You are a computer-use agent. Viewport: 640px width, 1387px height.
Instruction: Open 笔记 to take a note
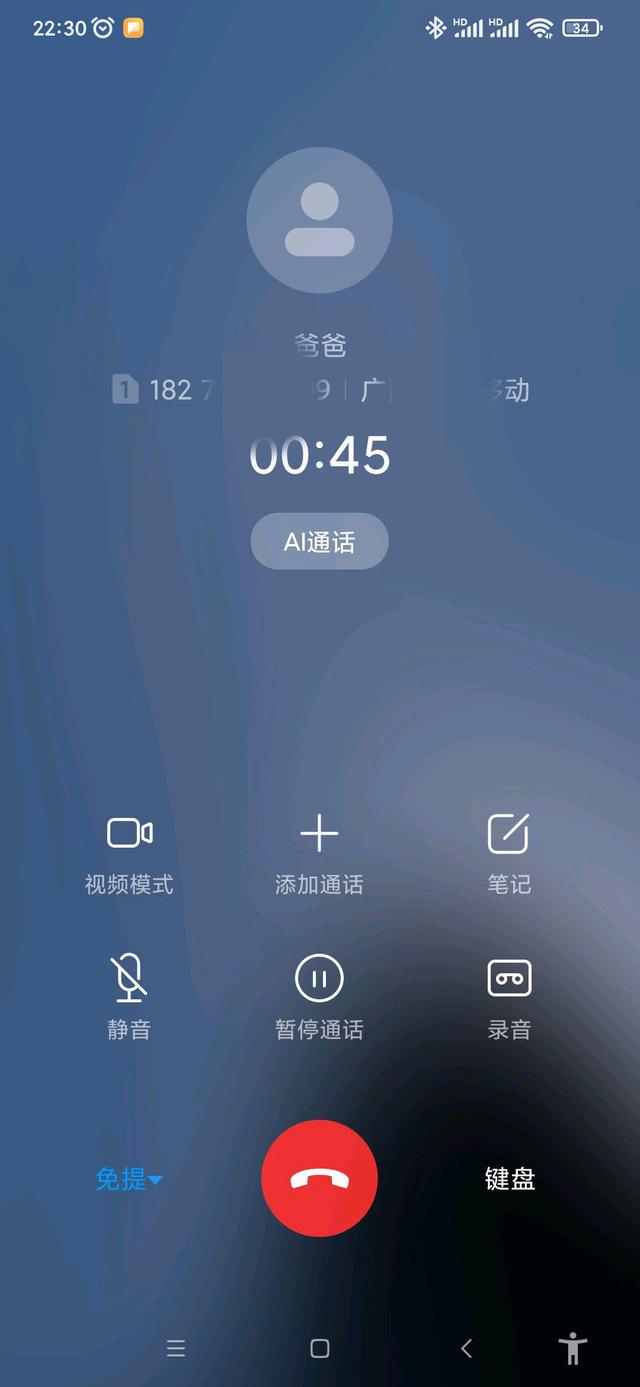[508, 853]
